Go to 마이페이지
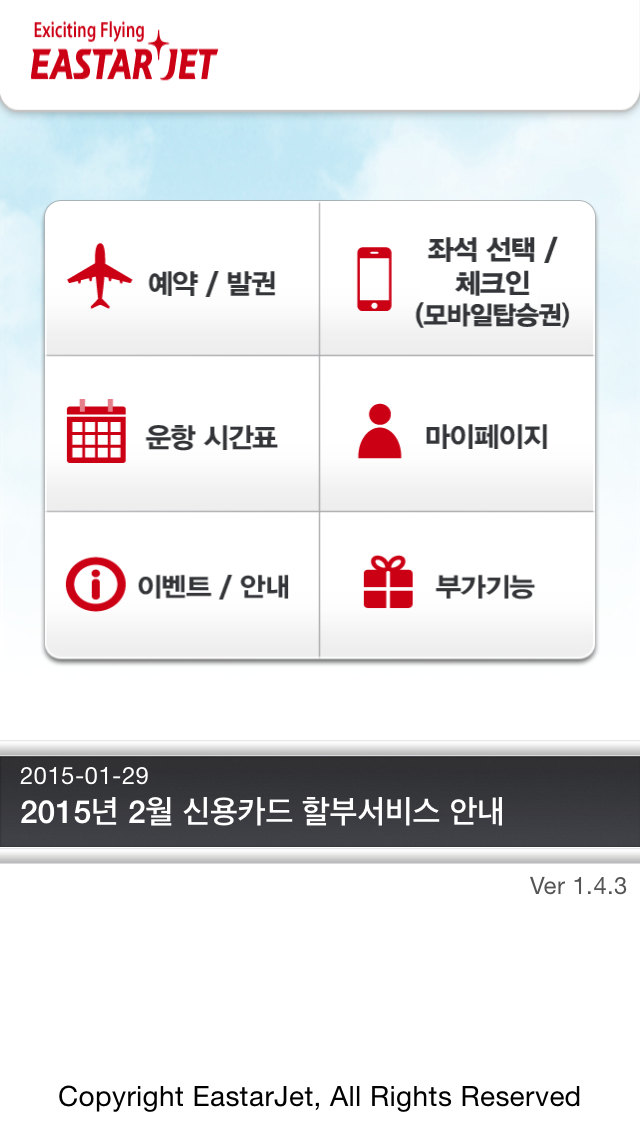 click(x=457, y=434)
